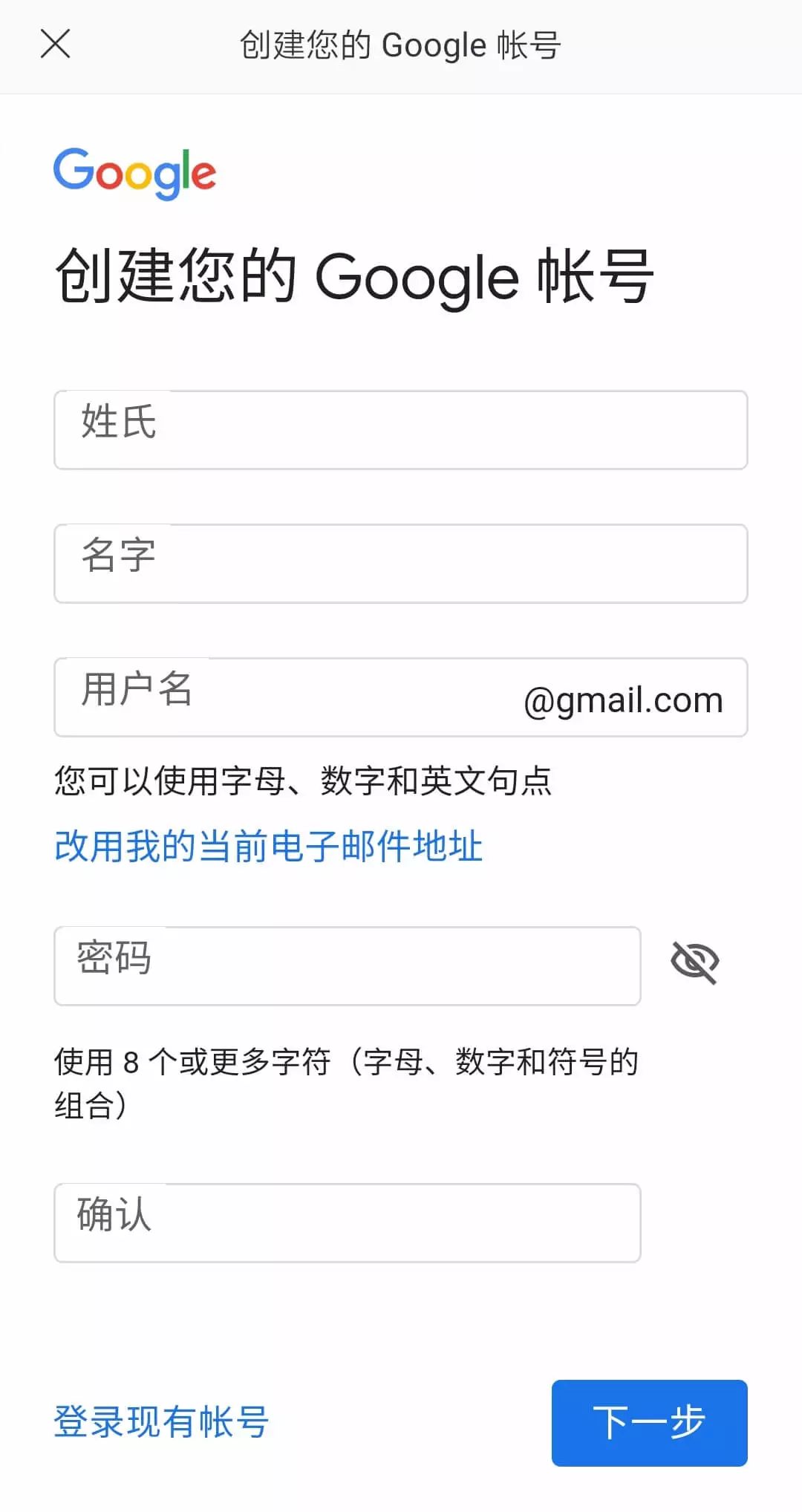802x1512 pixels.
Task: Continue with the 下一步 button
Action: tap(650, 1423)
